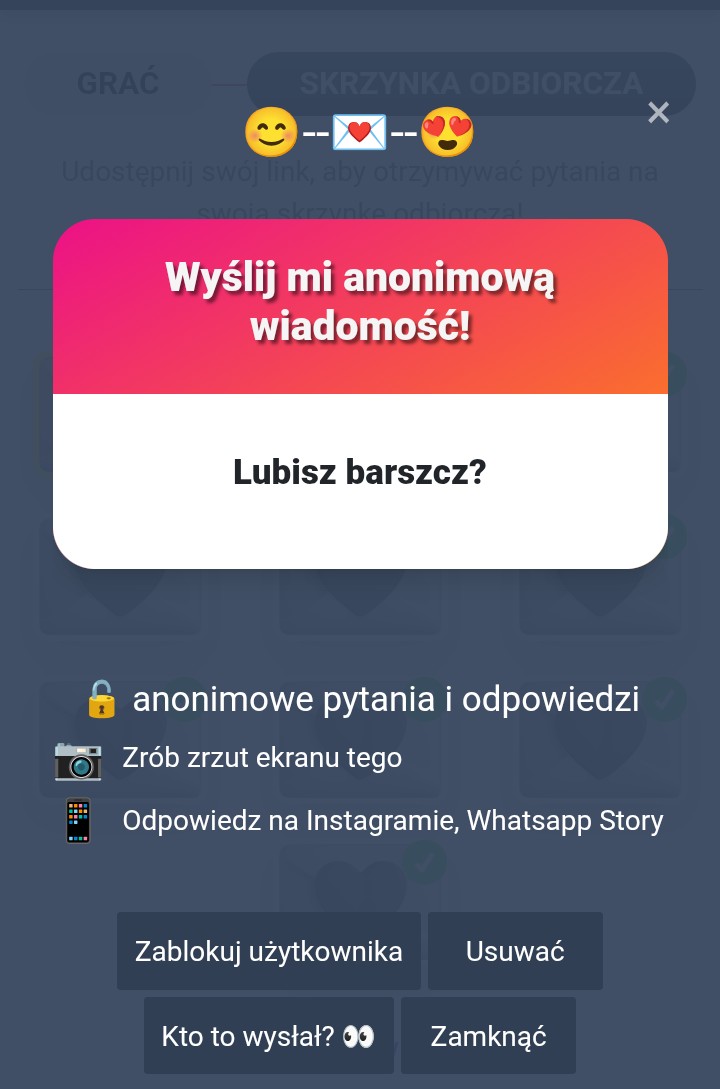Tap Zablokuj użytkownika to block sender
Screen dimensions: 720x1089
pos(269,951)
